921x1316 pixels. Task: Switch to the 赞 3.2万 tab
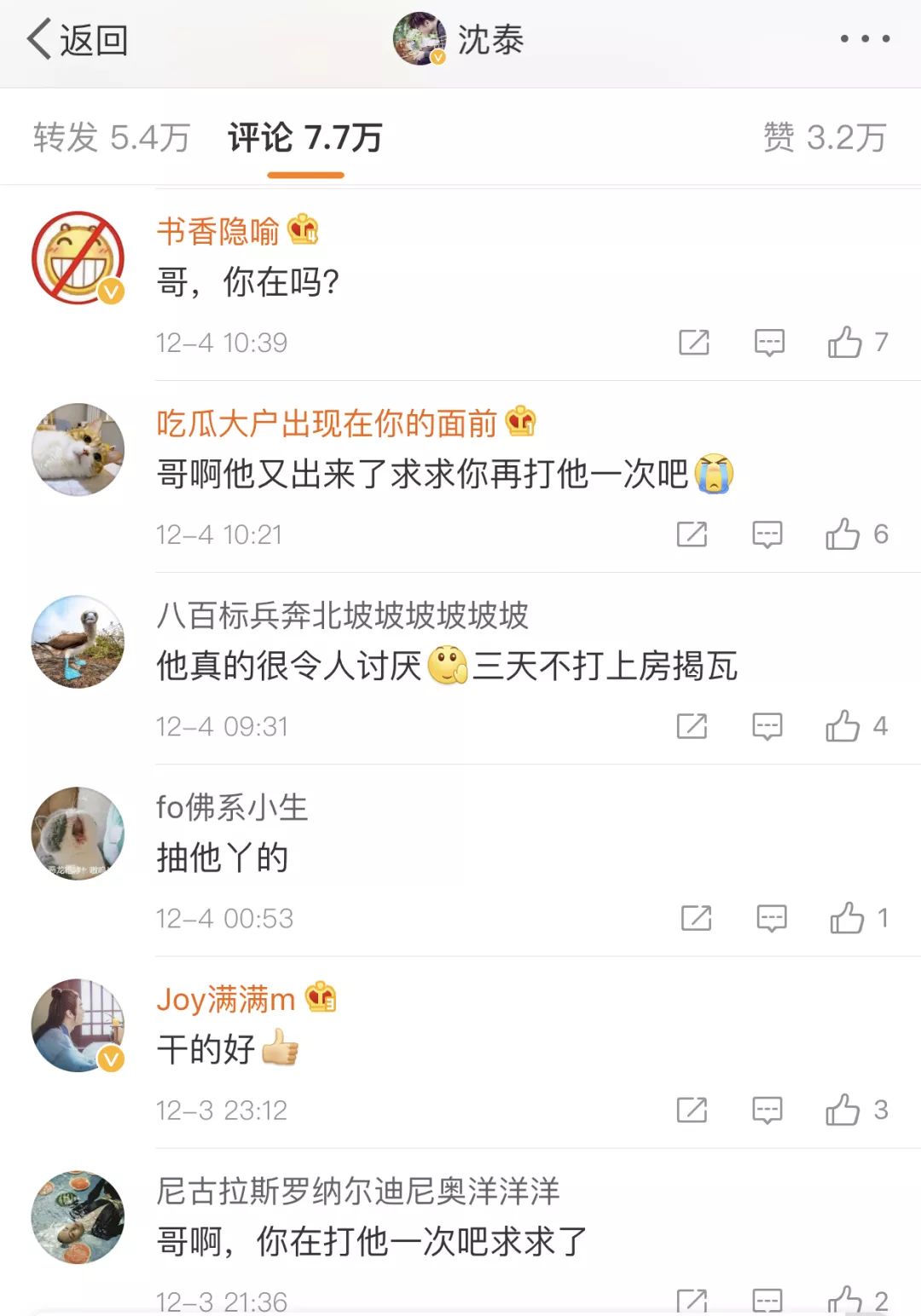(825, 137)
